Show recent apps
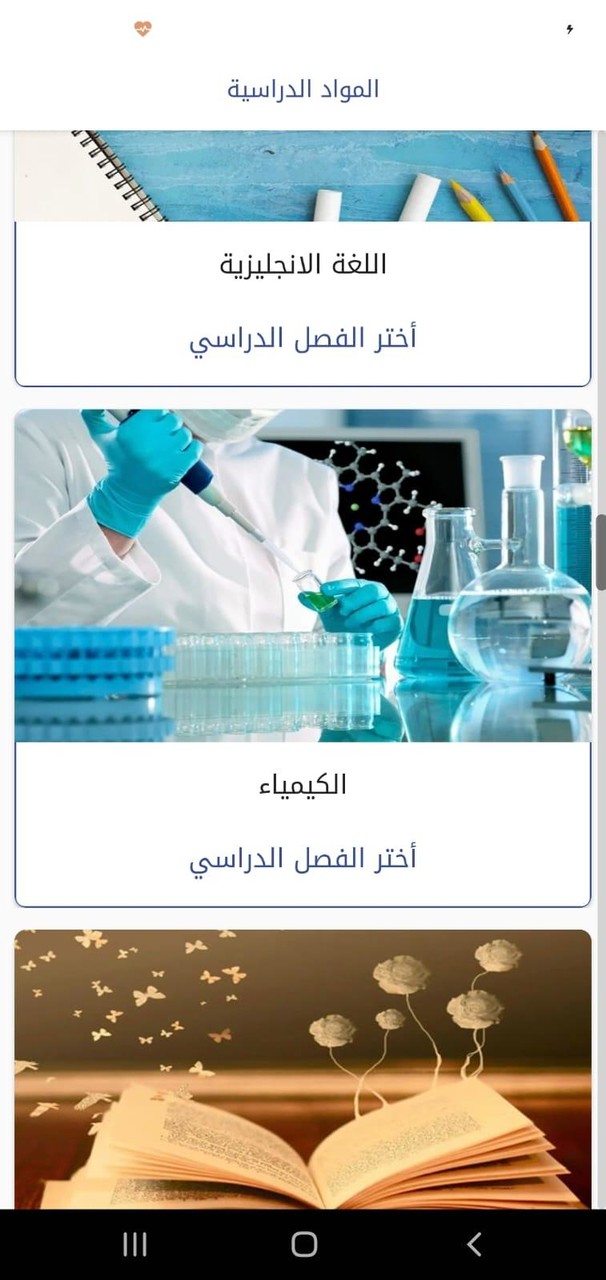 coord(134,1244)
